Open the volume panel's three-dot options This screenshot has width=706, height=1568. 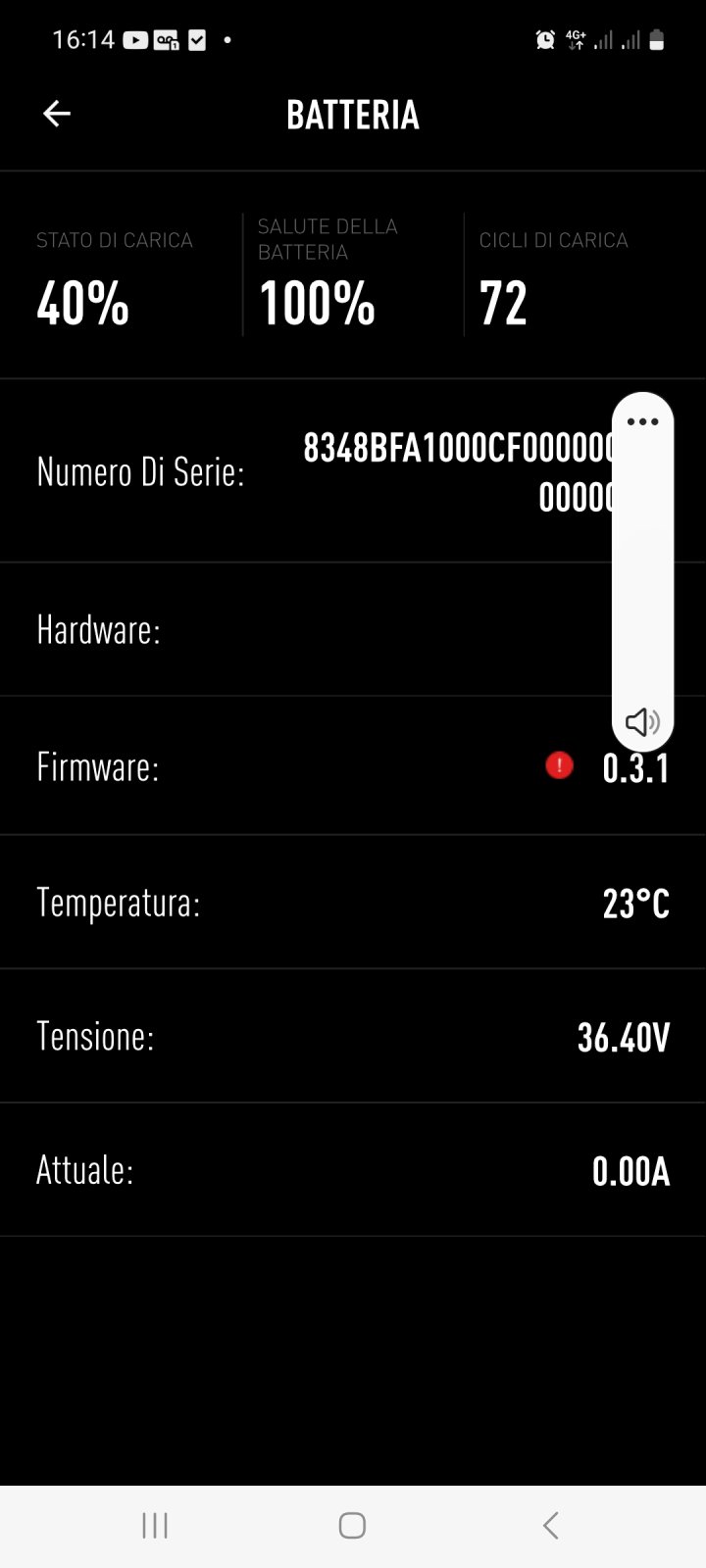point(642,422)
